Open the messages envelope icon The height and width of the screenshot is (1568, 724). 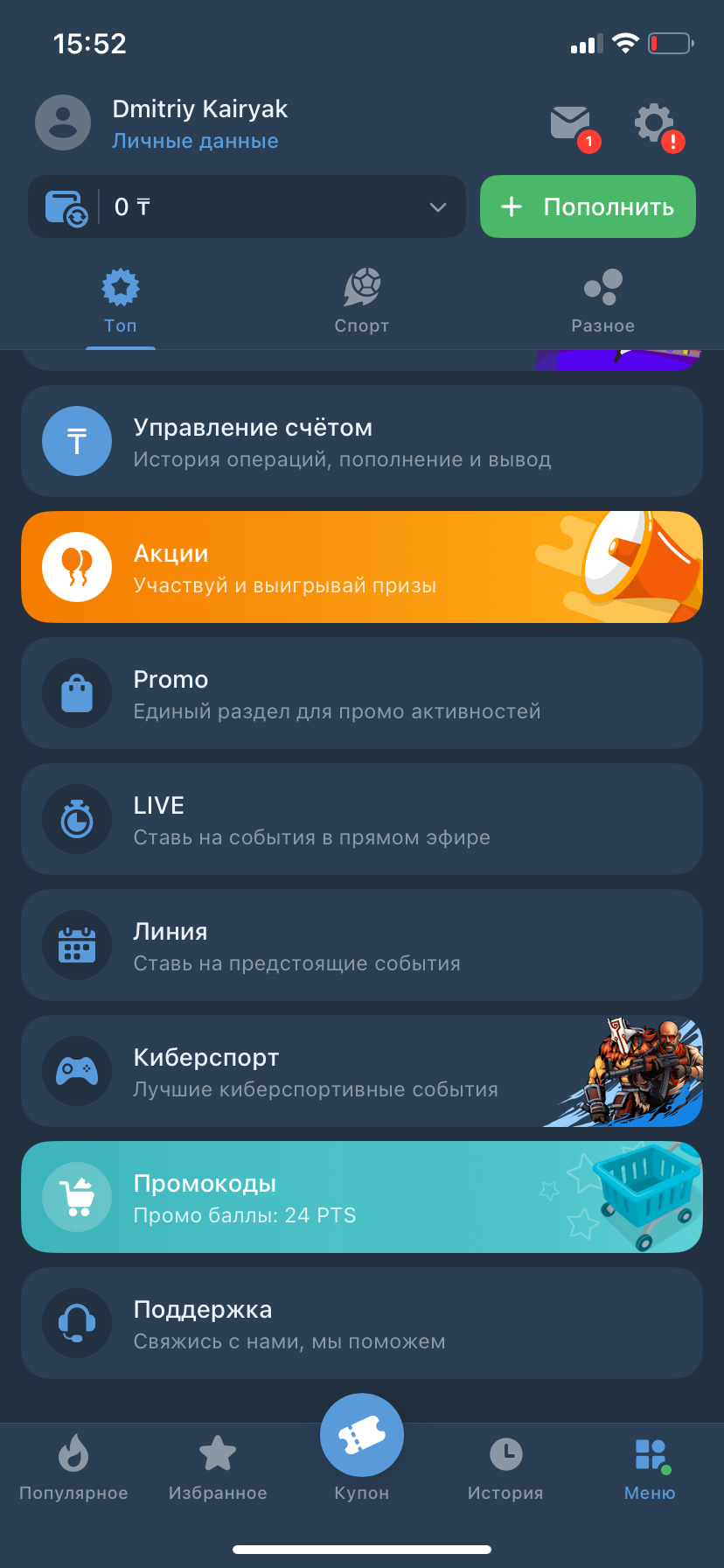(x=570, y=124)
